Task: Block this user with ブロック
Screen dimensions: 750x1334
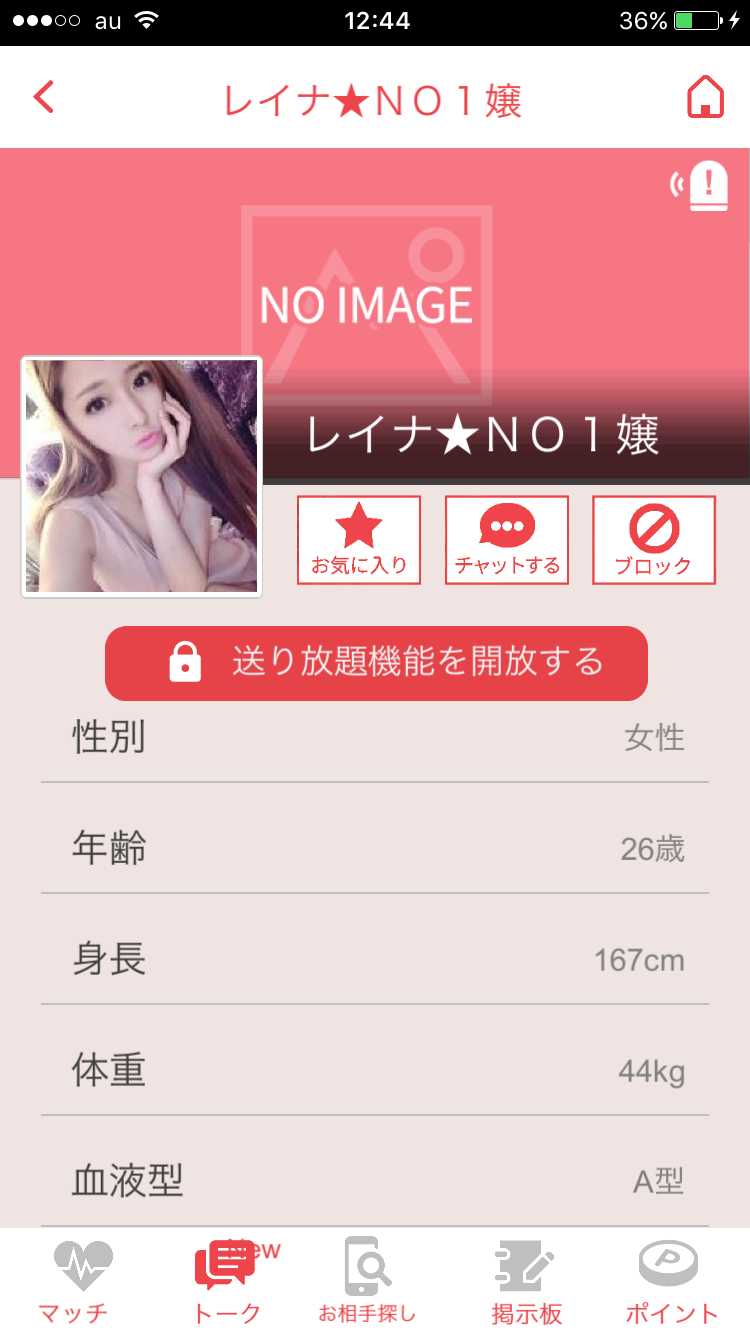Action: pos(654,540)
